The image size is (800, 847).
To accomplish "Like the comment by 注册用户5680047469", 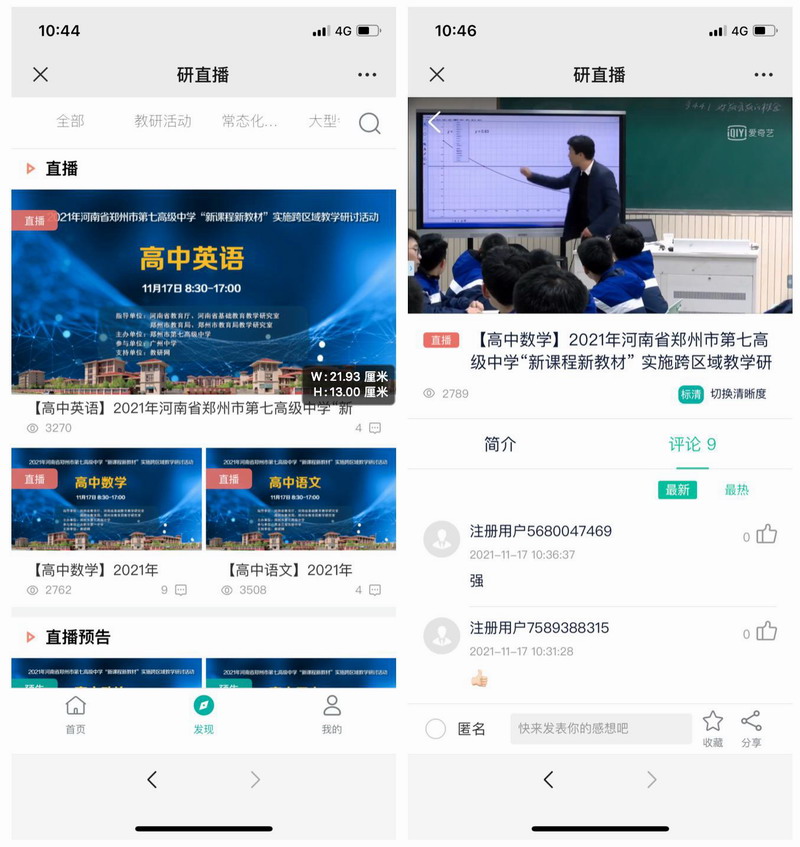I will 766,535.
